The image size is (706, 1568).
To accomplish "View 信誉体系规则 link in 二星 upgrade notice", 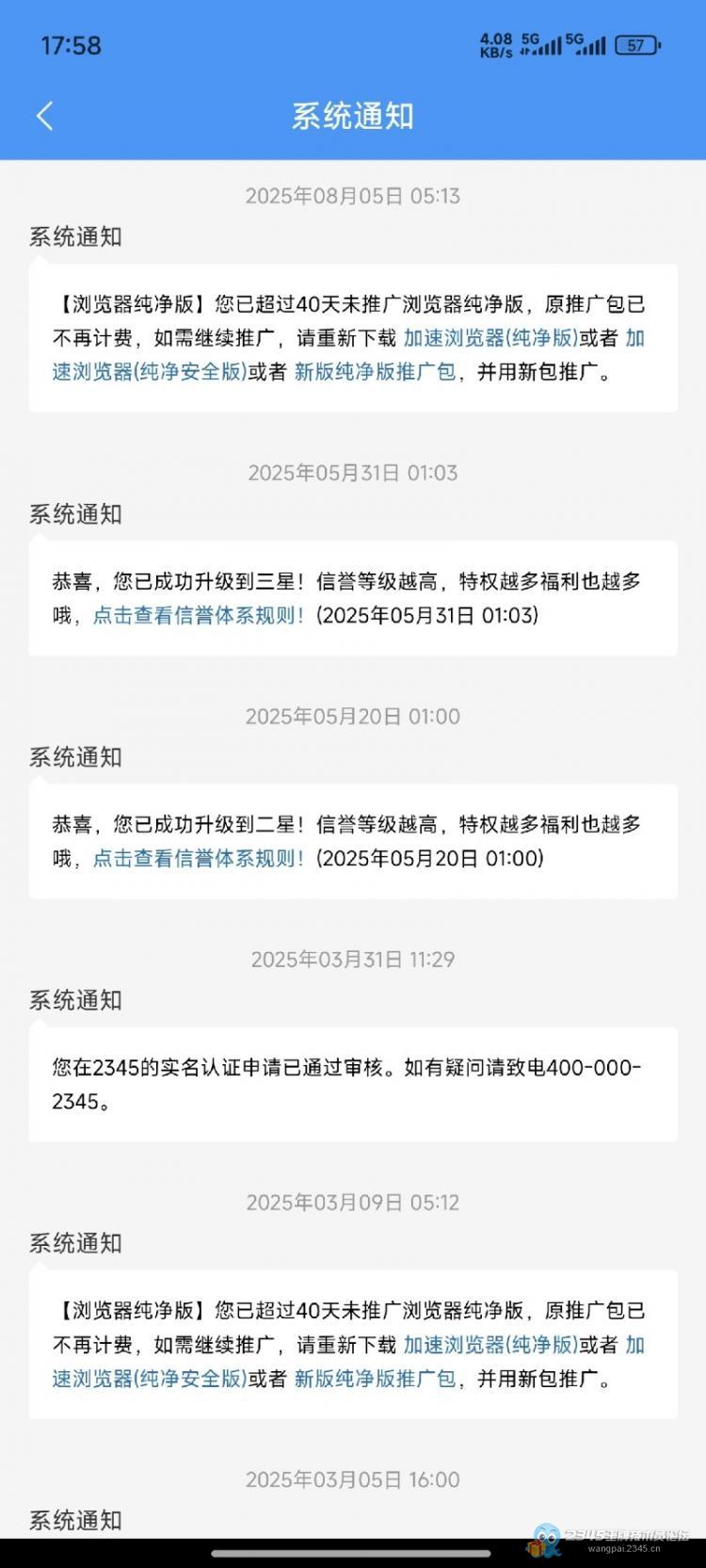I will click(199, 859).
